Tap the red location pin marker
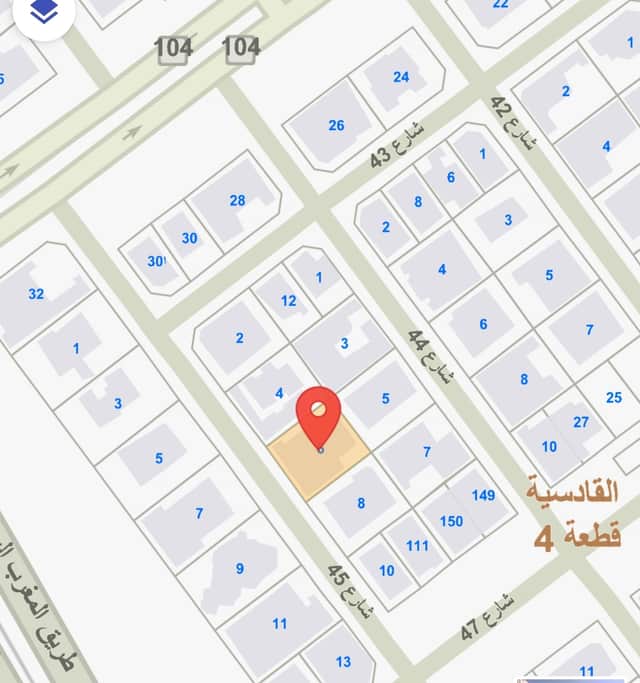 pyautogui.click(x=320, y=415)
